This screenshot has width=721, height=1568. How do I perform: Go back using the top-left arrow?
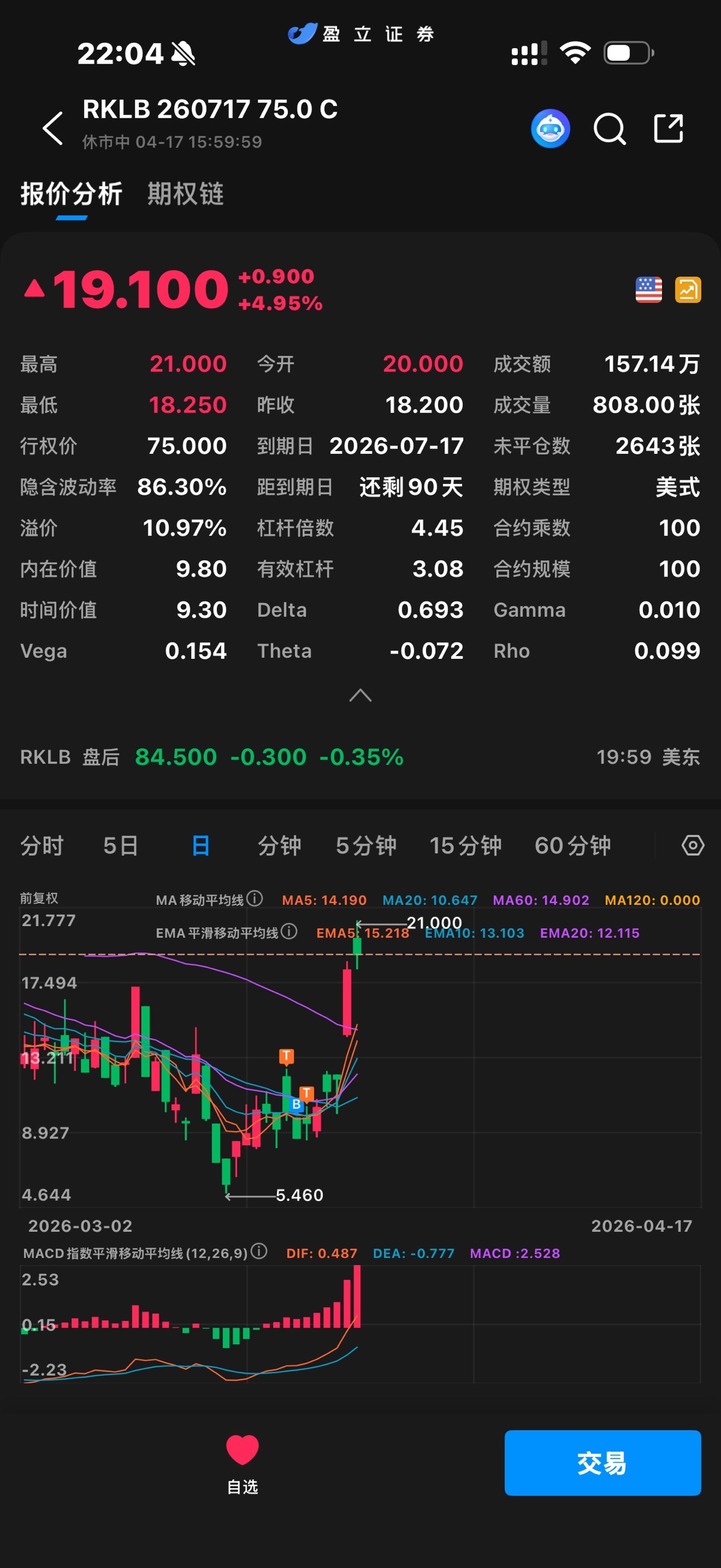tap(53, 129)
